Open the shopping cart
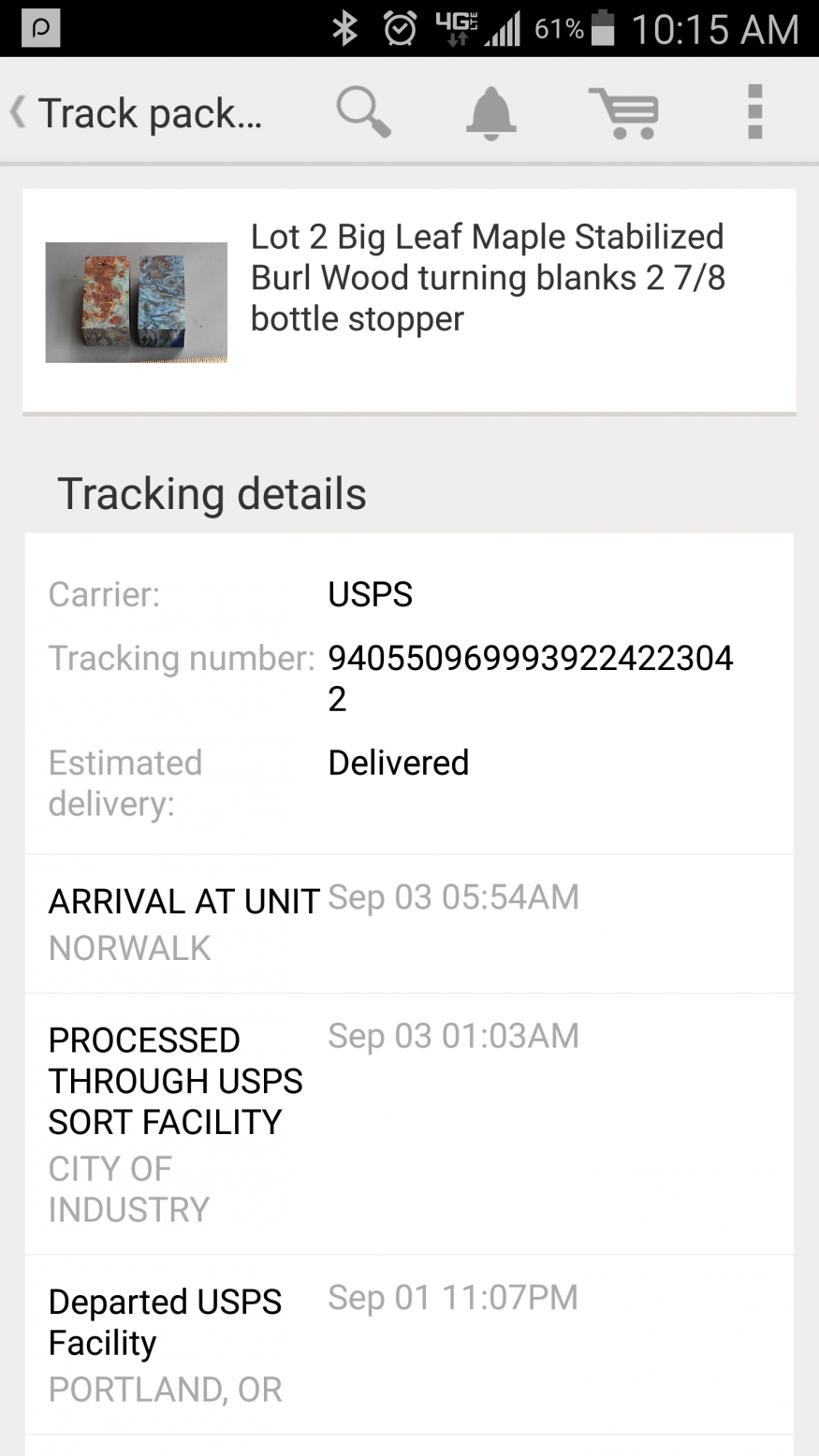 [624, 113]
